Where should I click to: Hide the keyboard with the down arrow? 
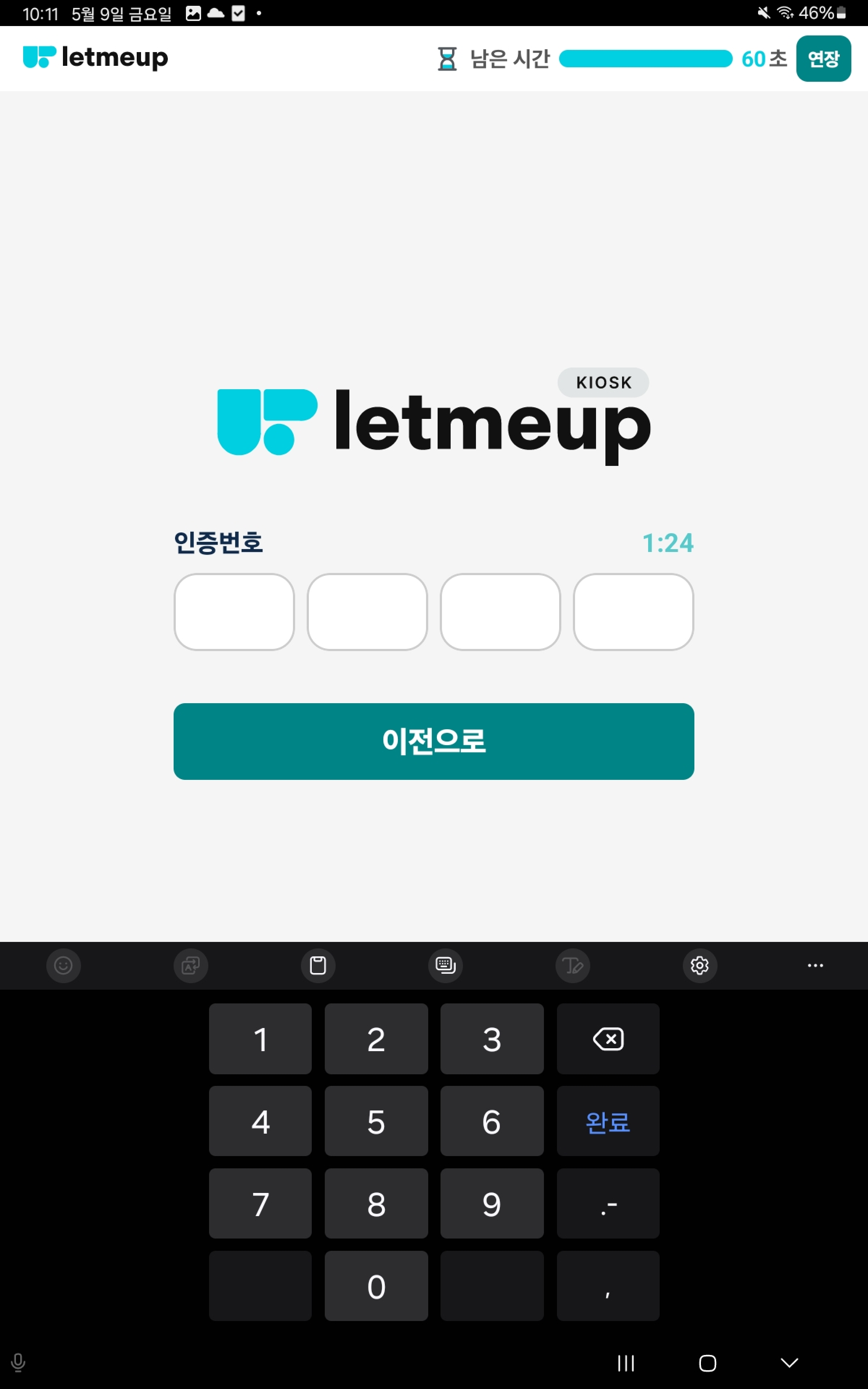tap(790, 1363)
